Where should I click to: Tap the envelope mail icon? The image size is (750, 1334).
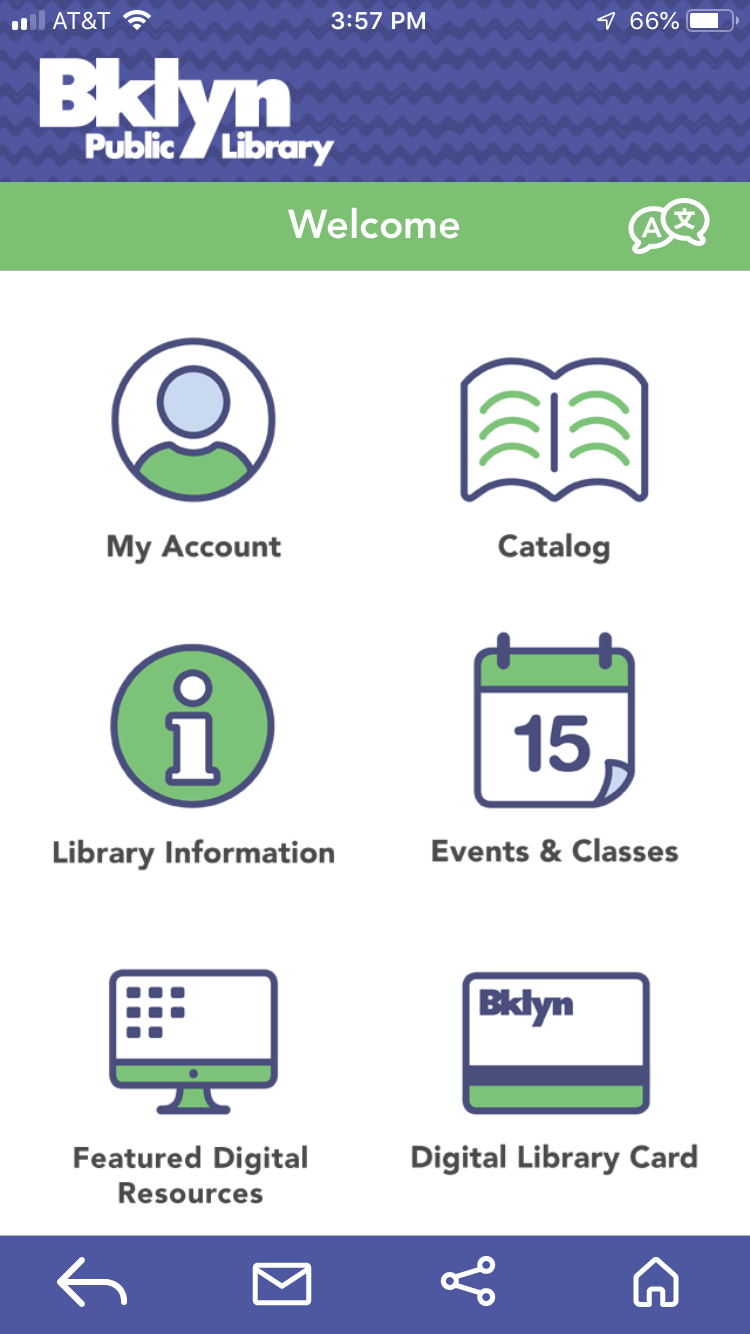coord(282,1284)
